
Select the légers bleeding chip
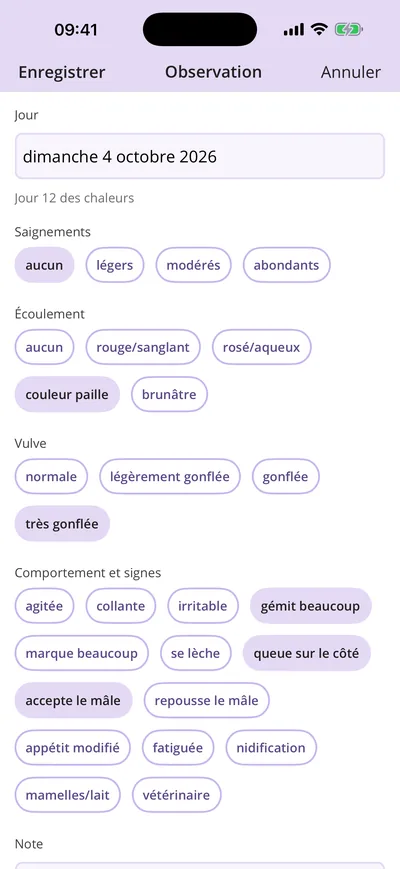(115, 265)
